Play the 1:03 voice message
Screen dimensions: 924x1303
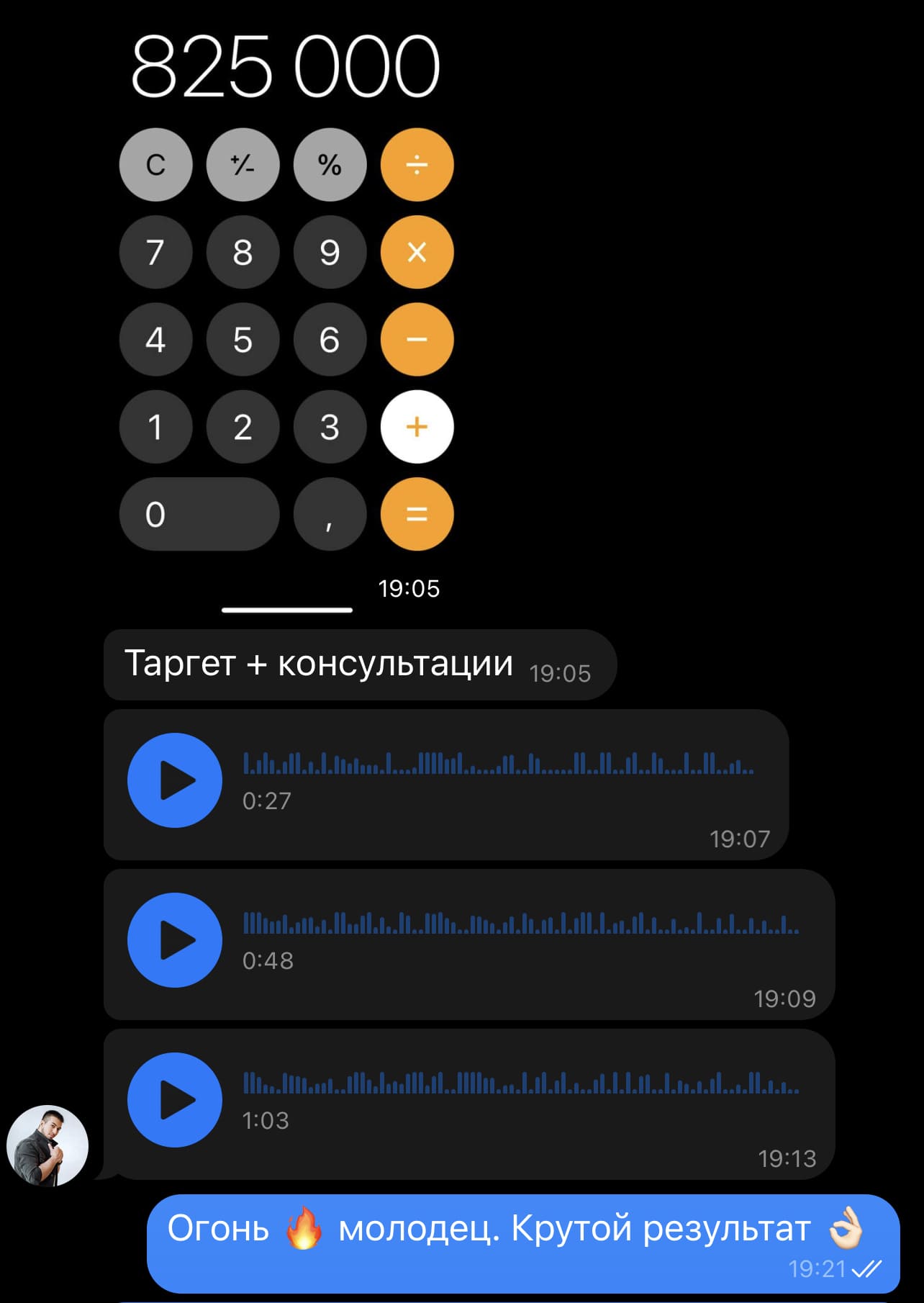174,1100
